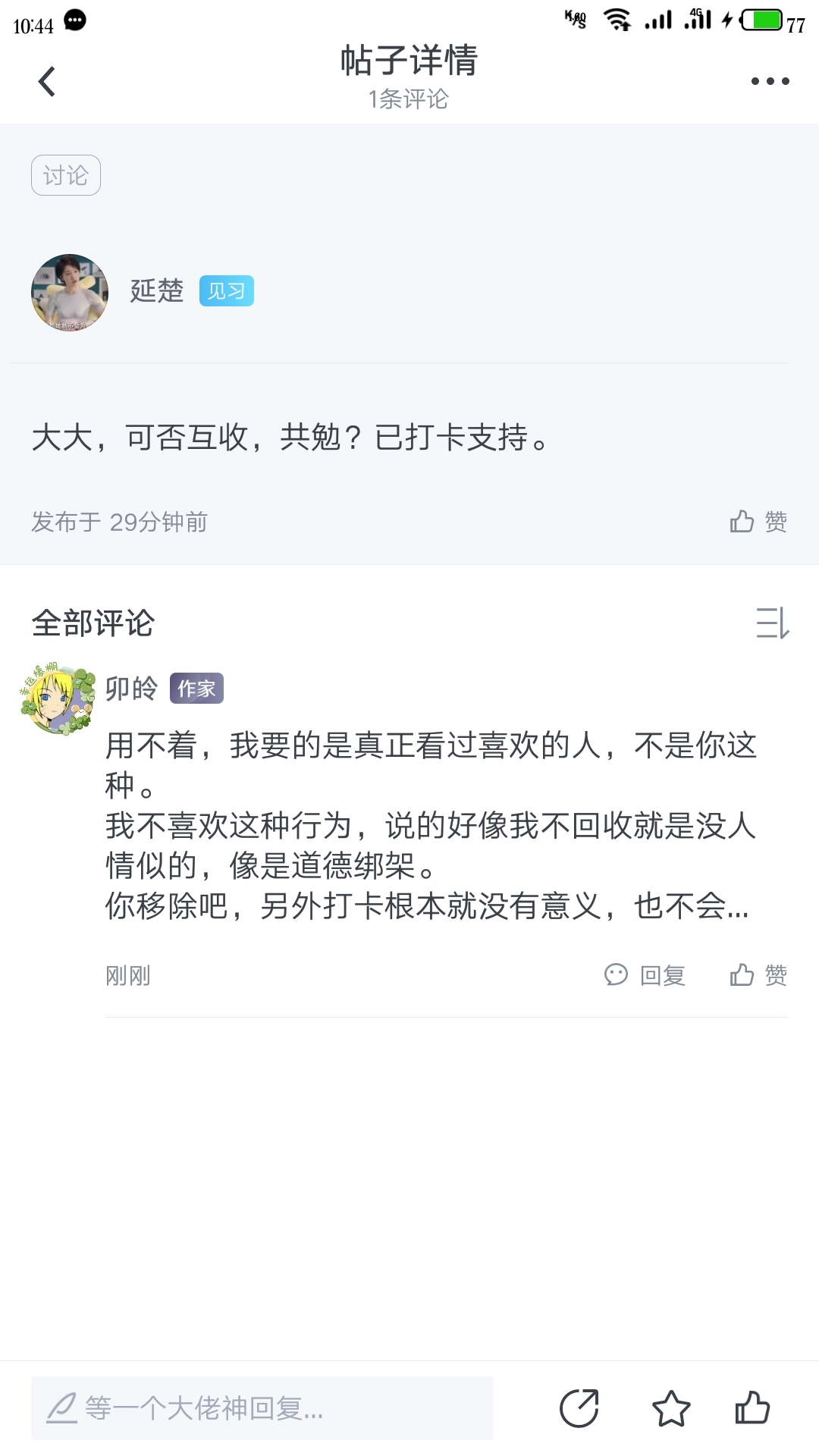Like the post by 延楚
Viewport: 819px width, 1456px height.
pos(758,522)
